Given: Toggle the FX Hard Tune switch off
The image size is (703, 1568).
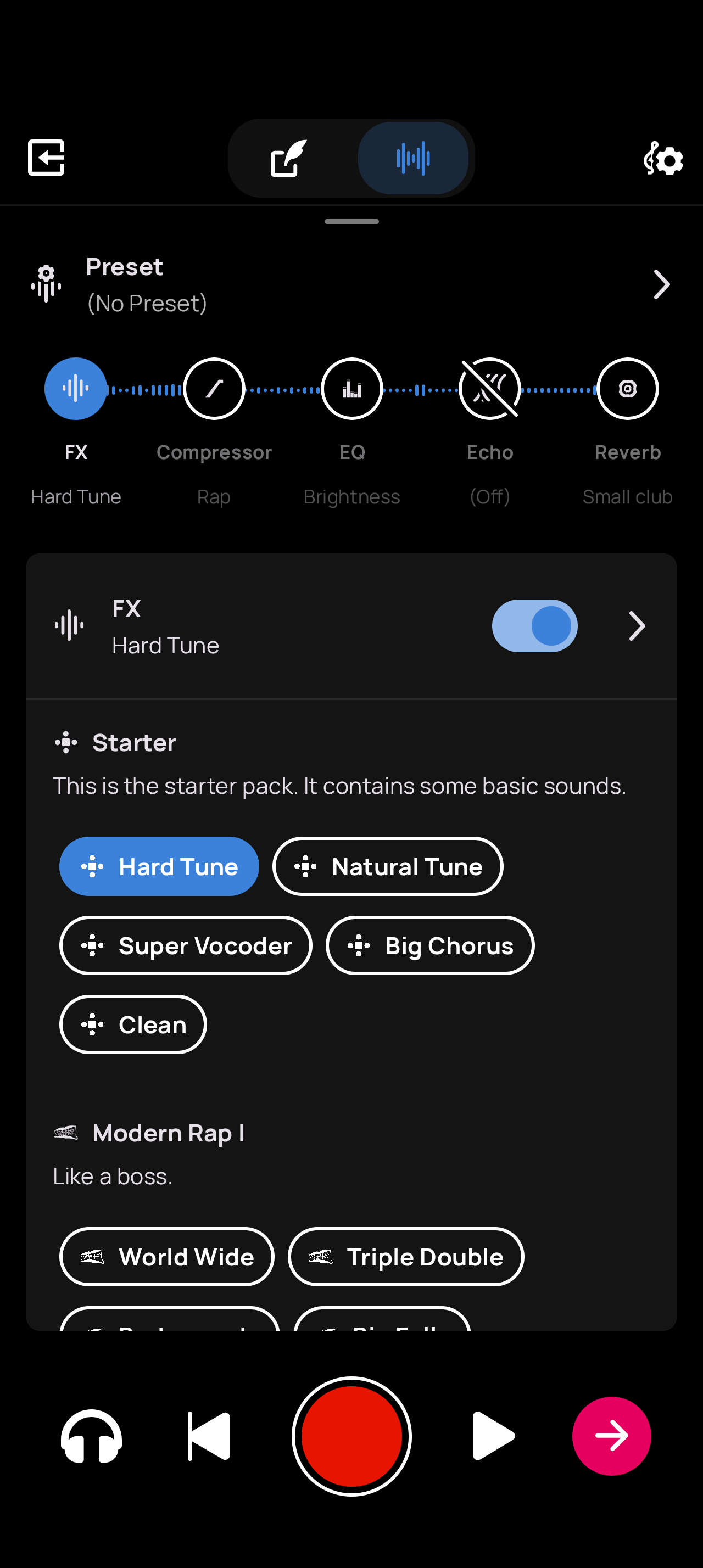Looking at the screenshot, I should click(534, 626).
